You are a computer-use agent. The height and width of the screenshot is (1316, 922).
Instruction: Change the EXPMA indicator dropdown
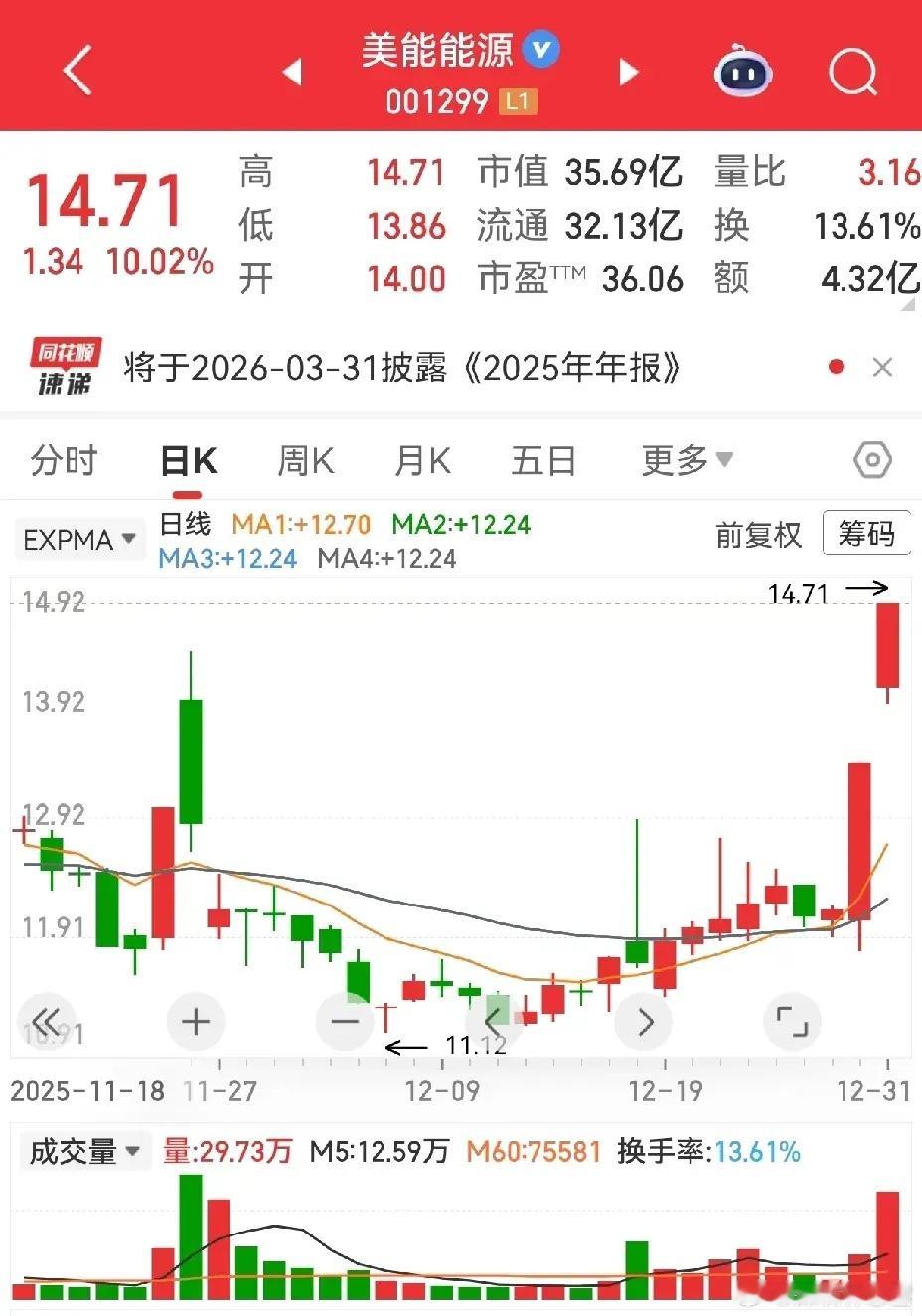click(x=78, y=540)
